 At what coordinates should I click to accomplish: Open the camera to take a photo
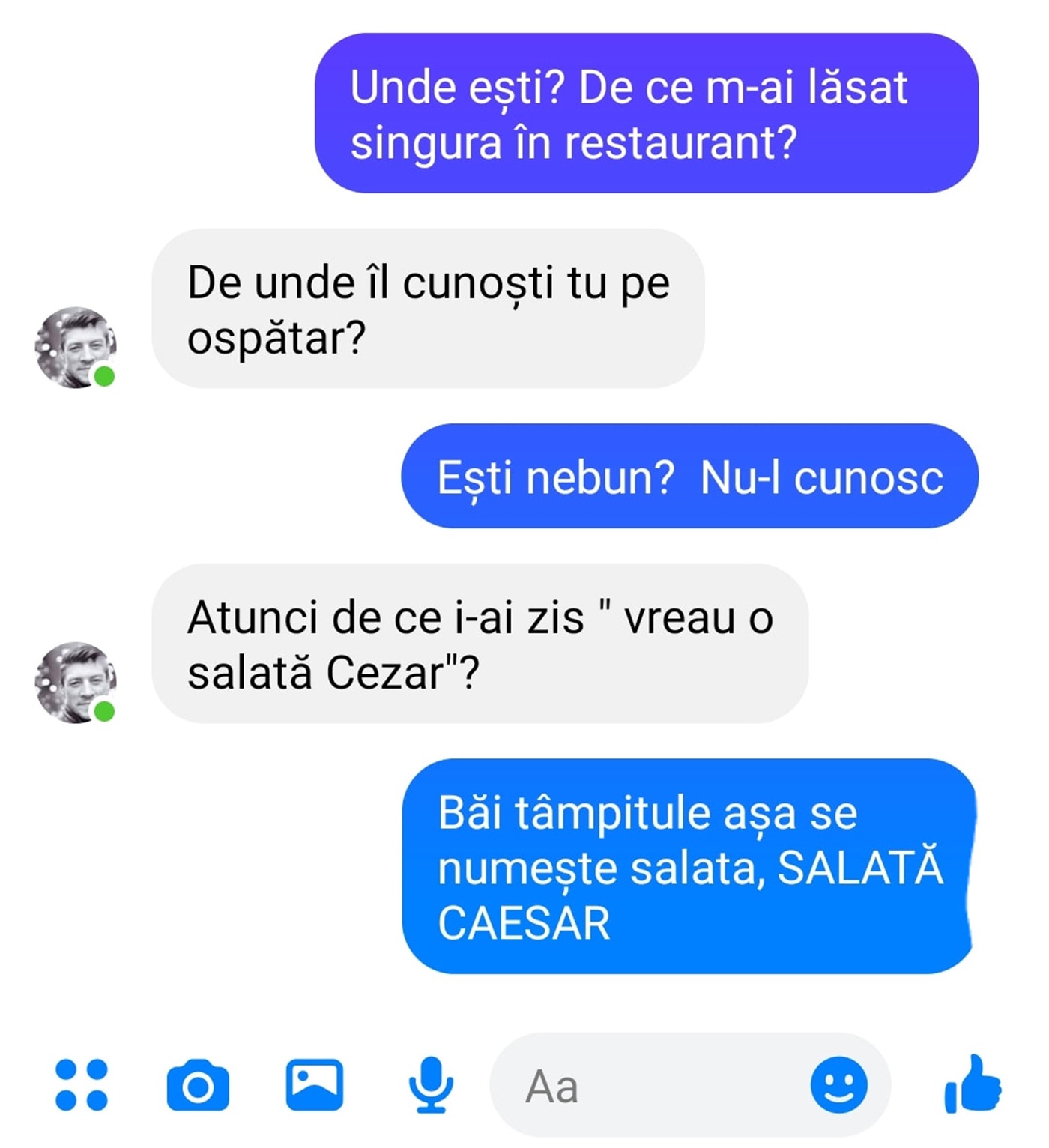click(198, 1085)
